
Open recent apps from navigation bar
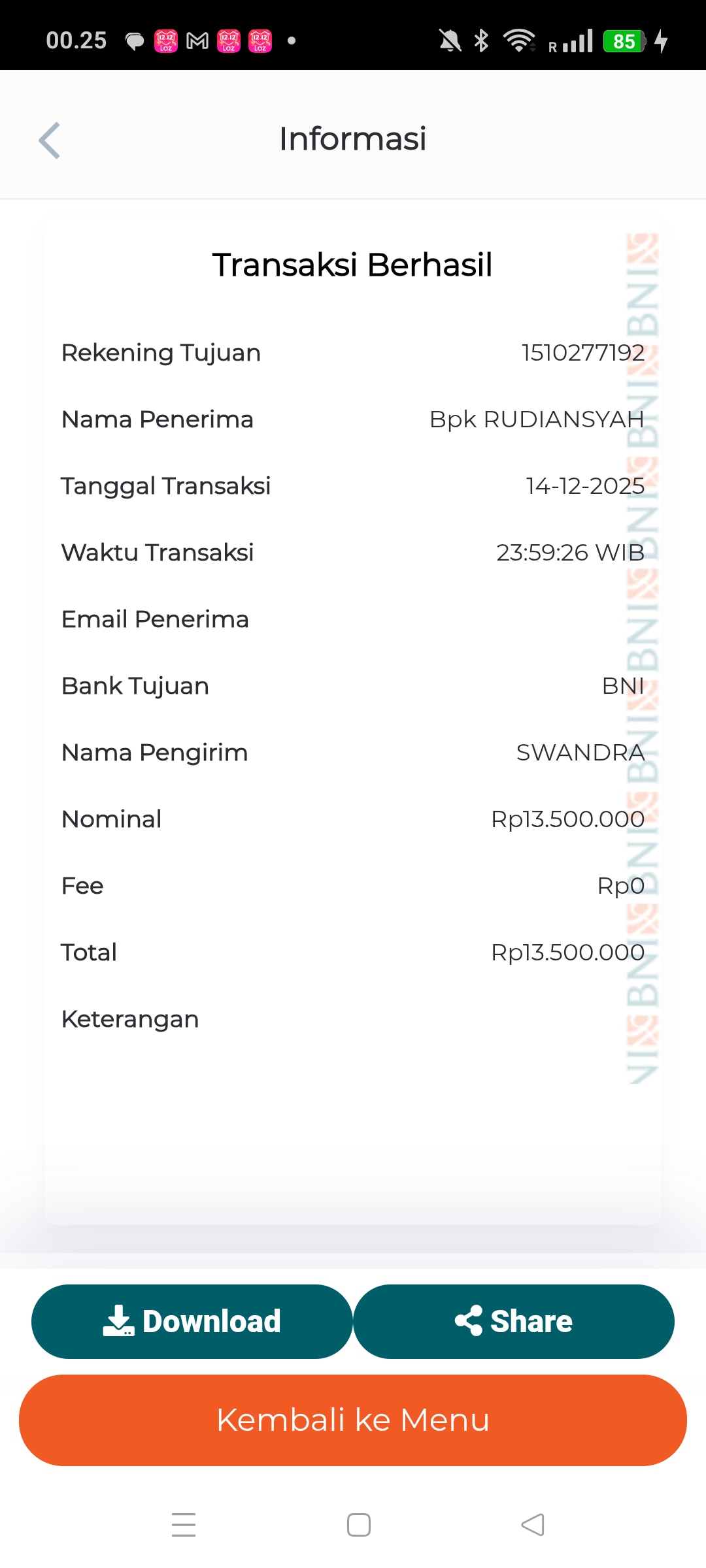[x=184, y=1525]
